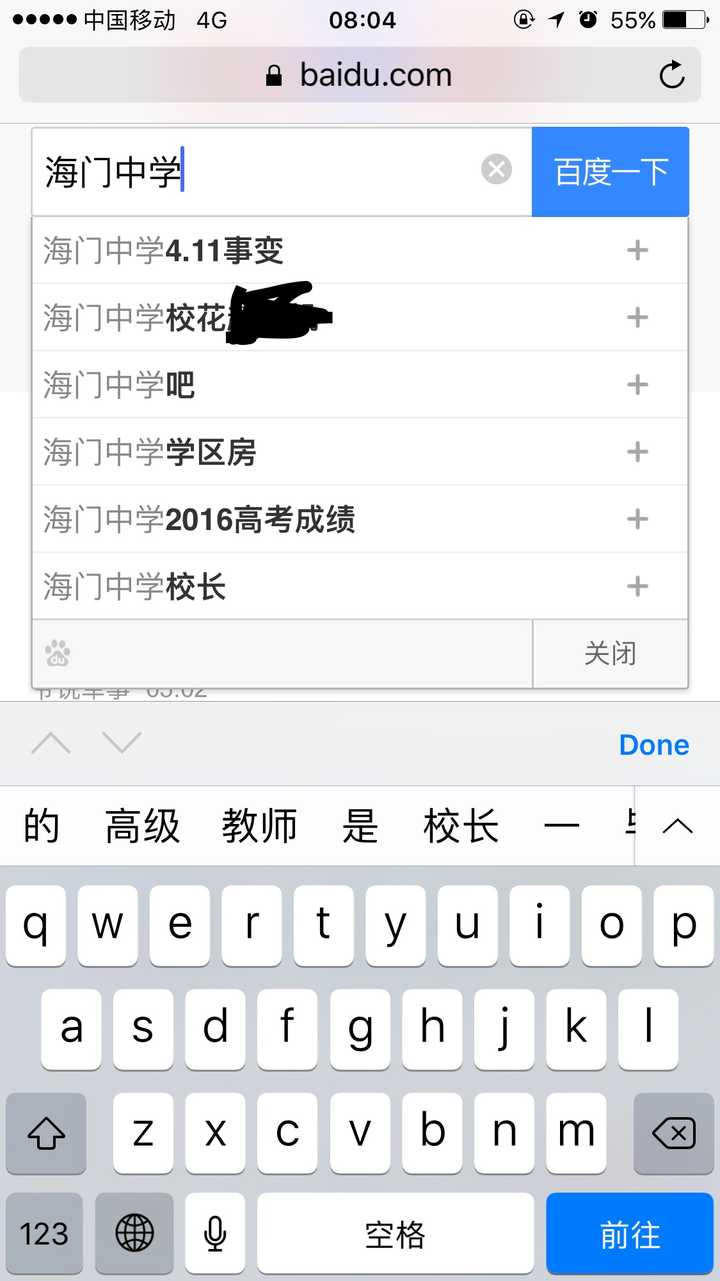Tap Done to dismiss the keyboard

(654, 745)
